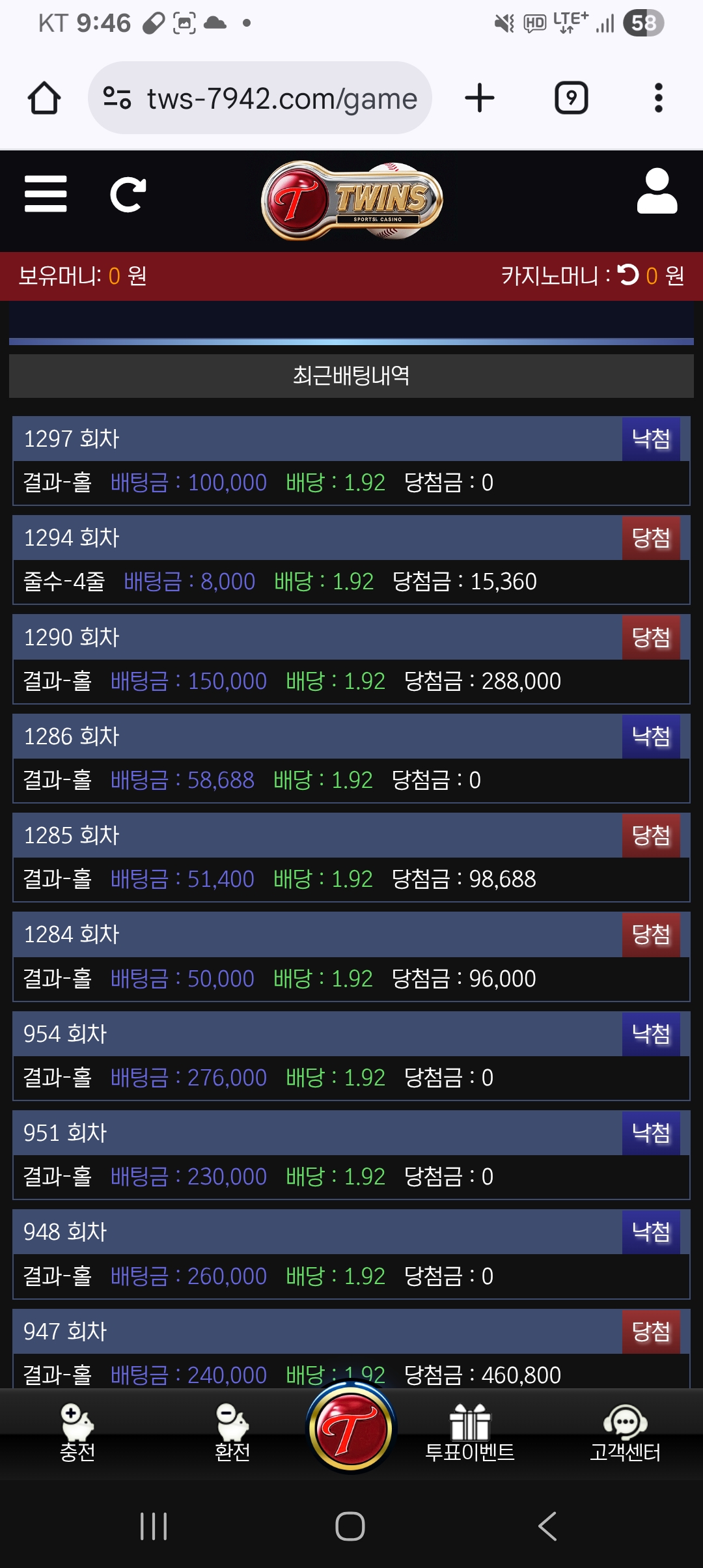Reload the page with the refresh icon
The height and width of the screenshot is (1568, 703).
coord(128,194)
